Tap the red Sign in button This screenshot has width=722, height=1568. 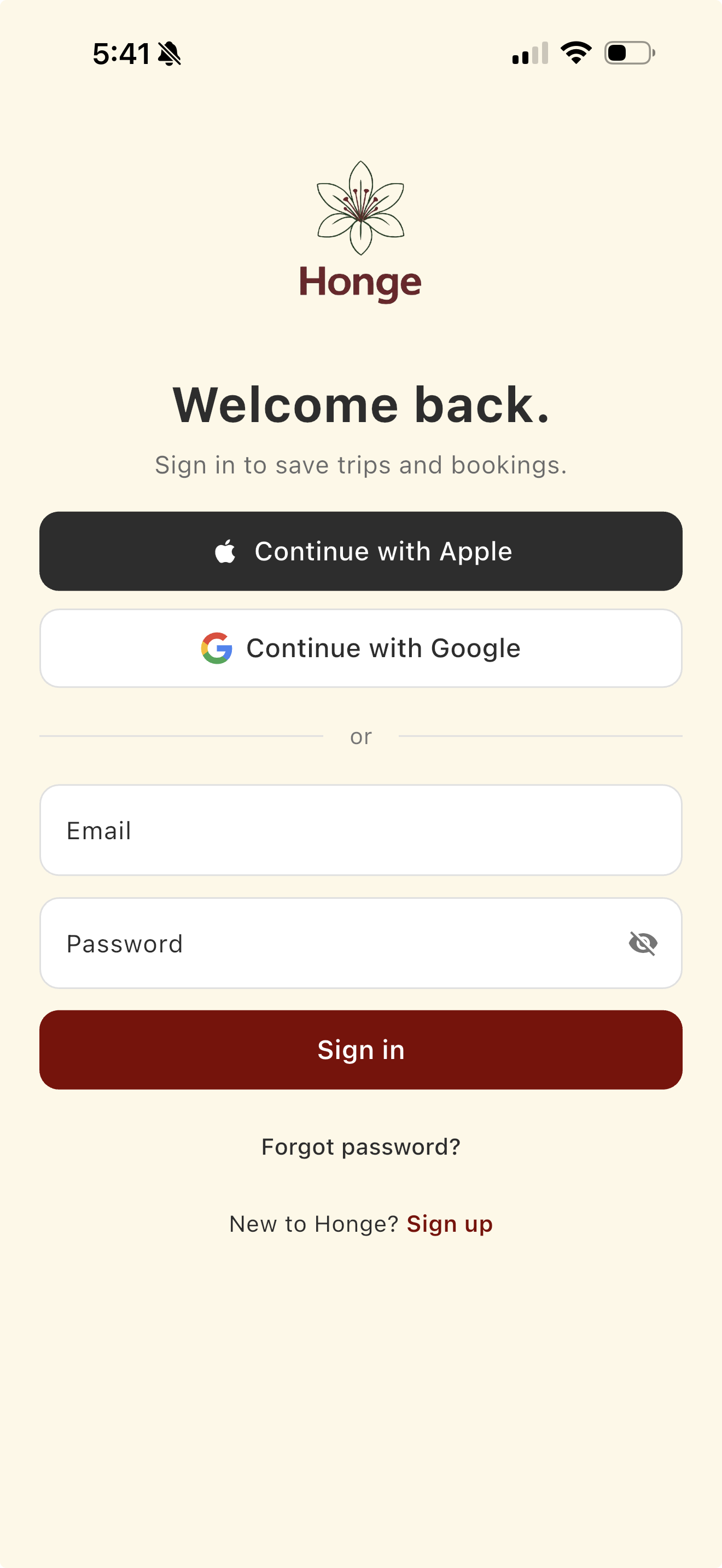click(x=360, y=1050)
